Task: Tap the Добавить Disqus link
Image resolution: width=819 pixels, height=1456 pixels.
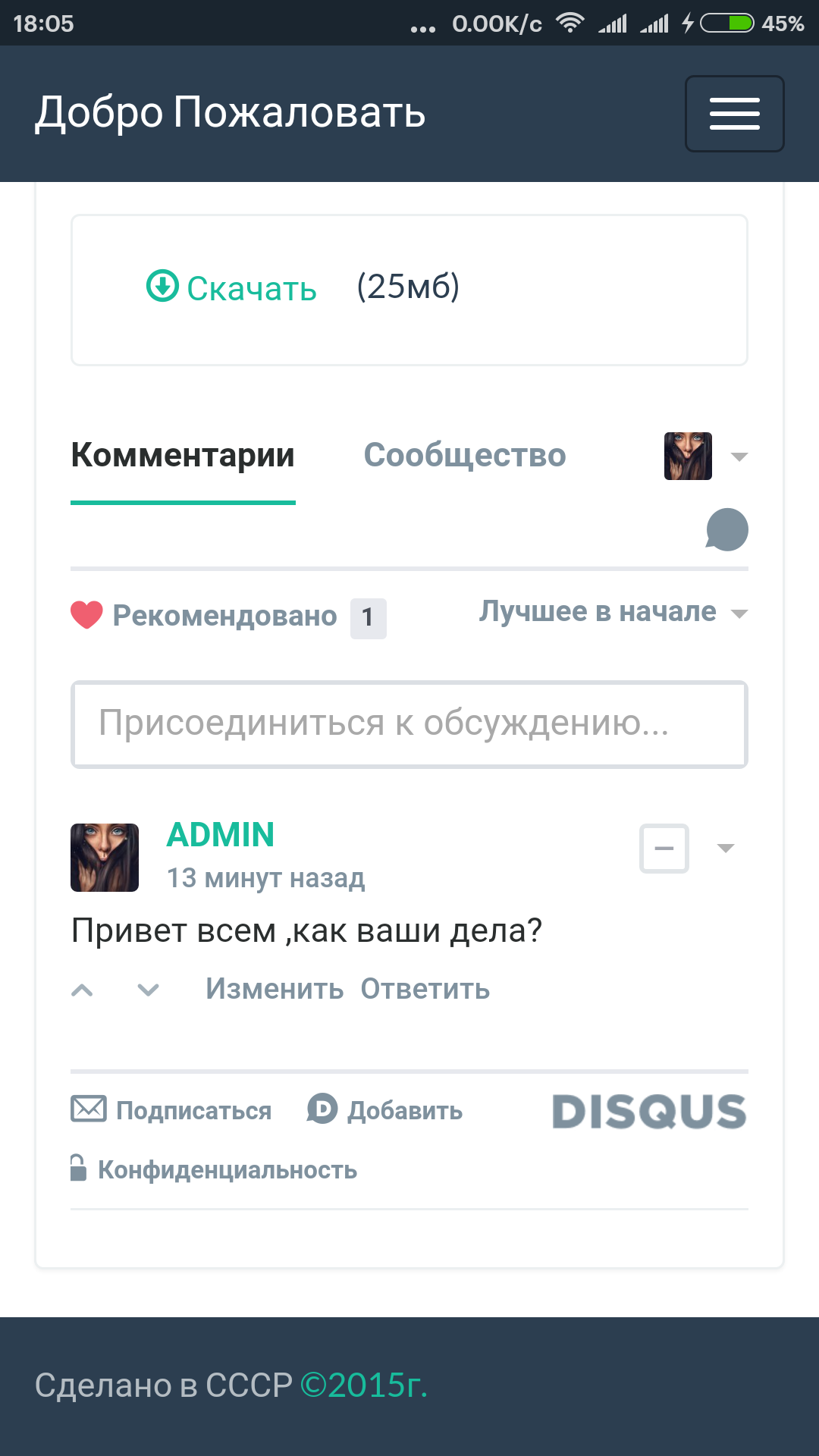Action: (x=385, y=1110)
